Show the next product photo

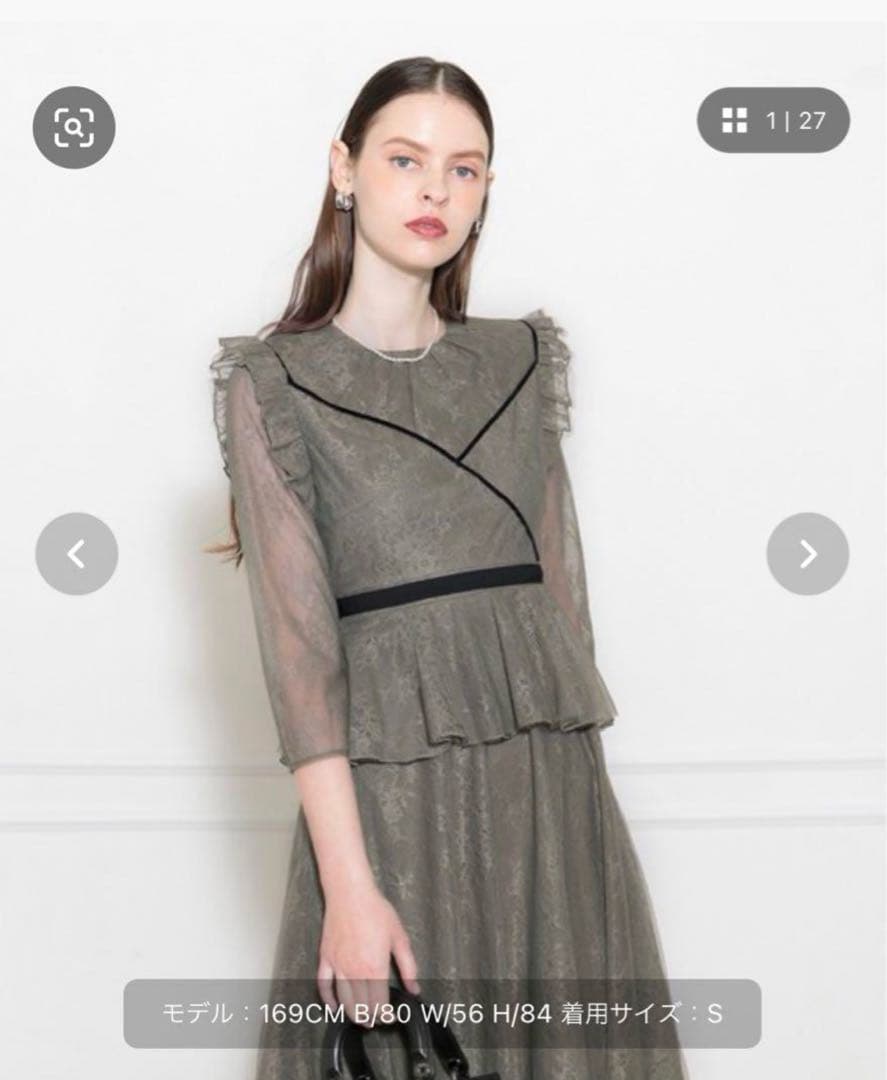click(x=807, y=553)
